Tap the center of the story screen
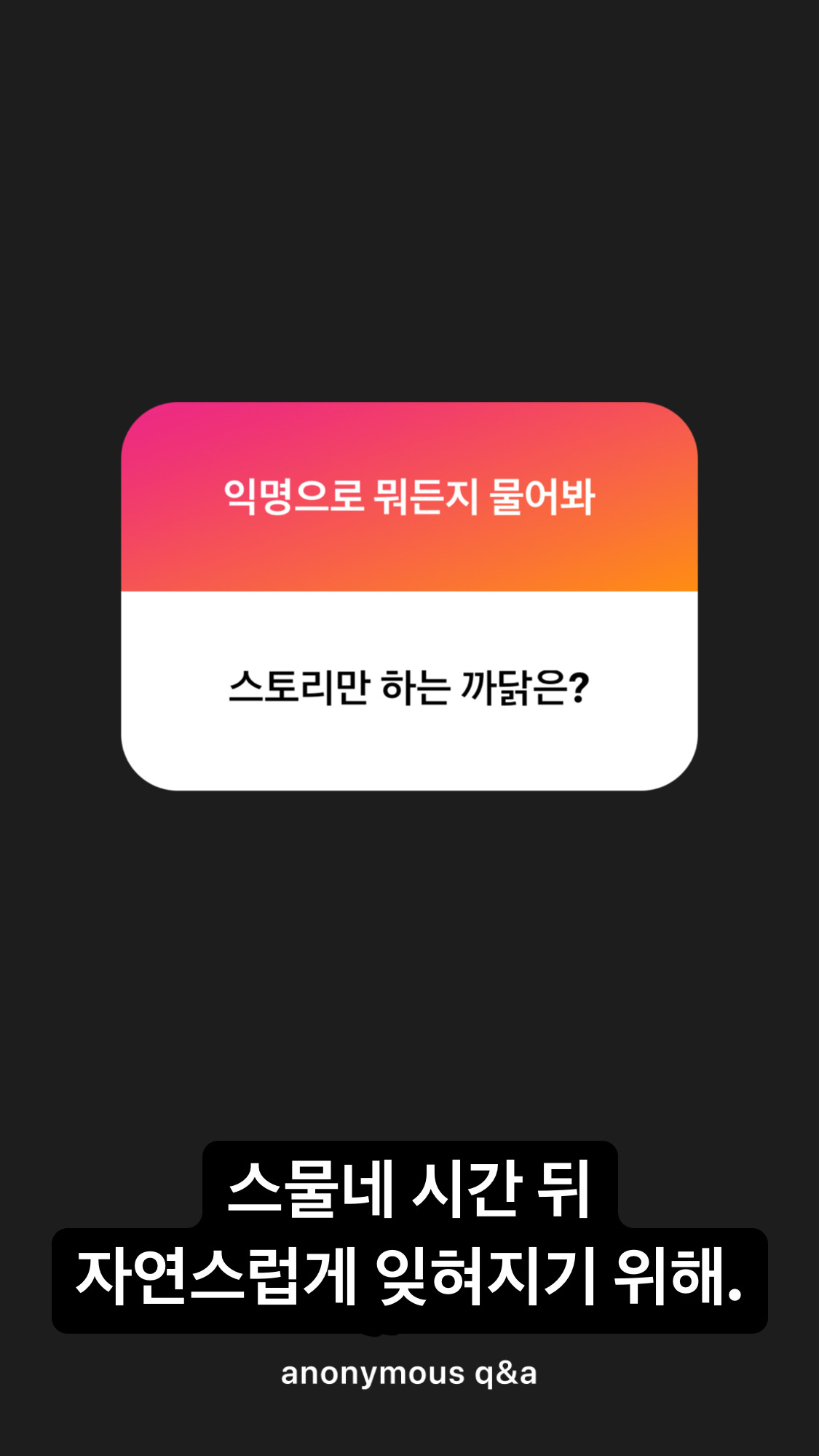Screen dimensions: 819x1456 (409, 728)
